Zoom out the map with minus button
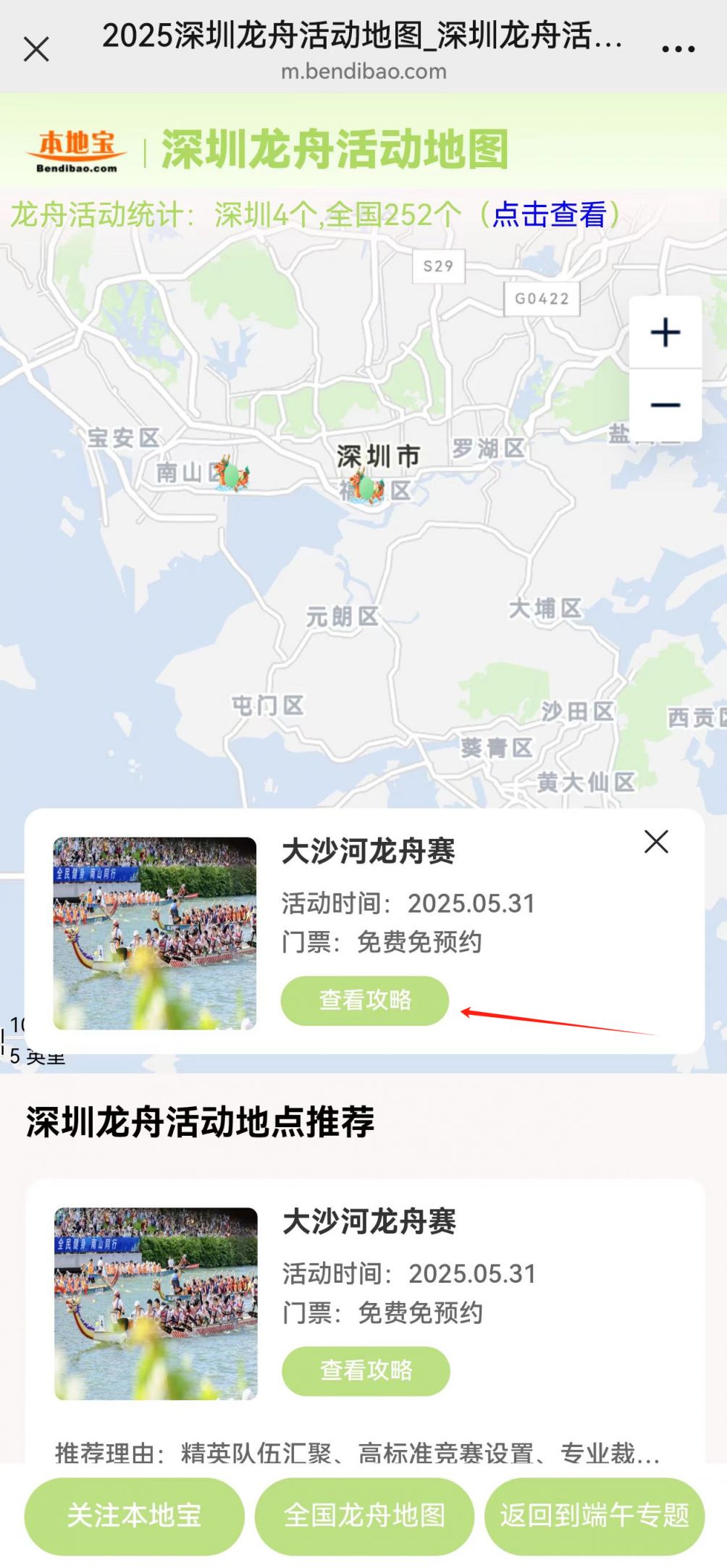 (x=665, y=405)
